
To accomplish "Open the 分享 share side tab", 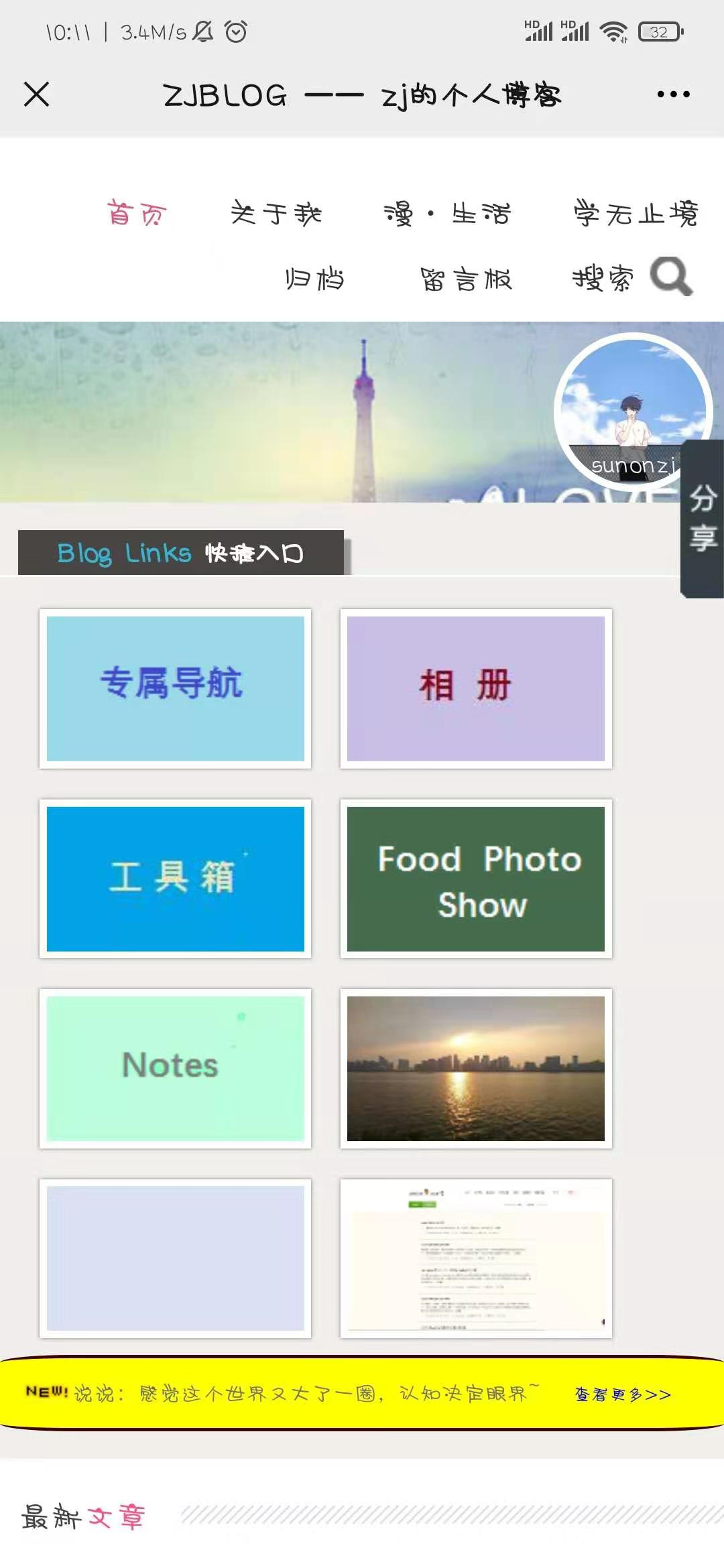I will 703,518.
